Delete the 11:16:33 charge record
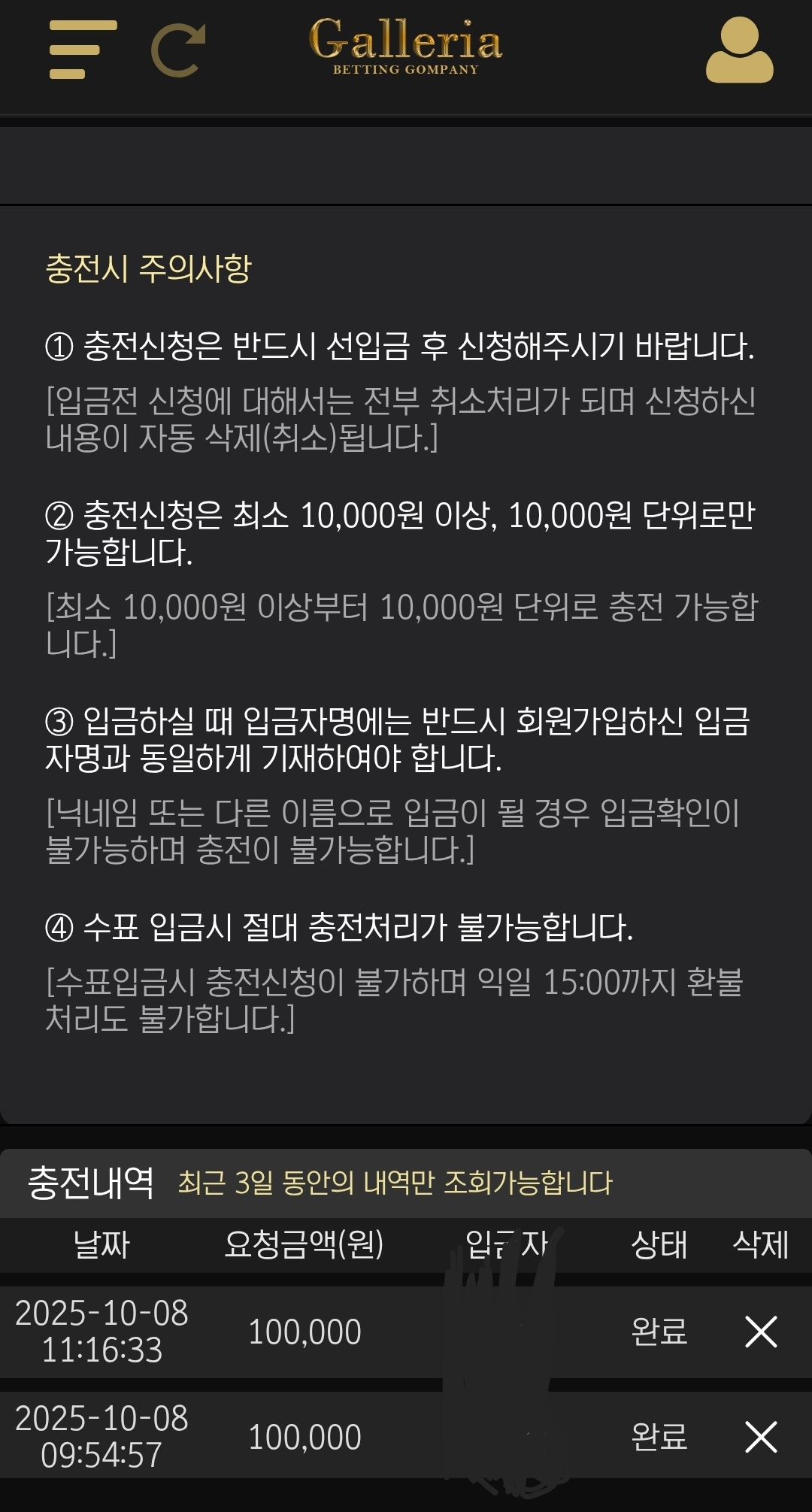The height and width of the screenshot is (1512, 812). [x=761, y=1332]
